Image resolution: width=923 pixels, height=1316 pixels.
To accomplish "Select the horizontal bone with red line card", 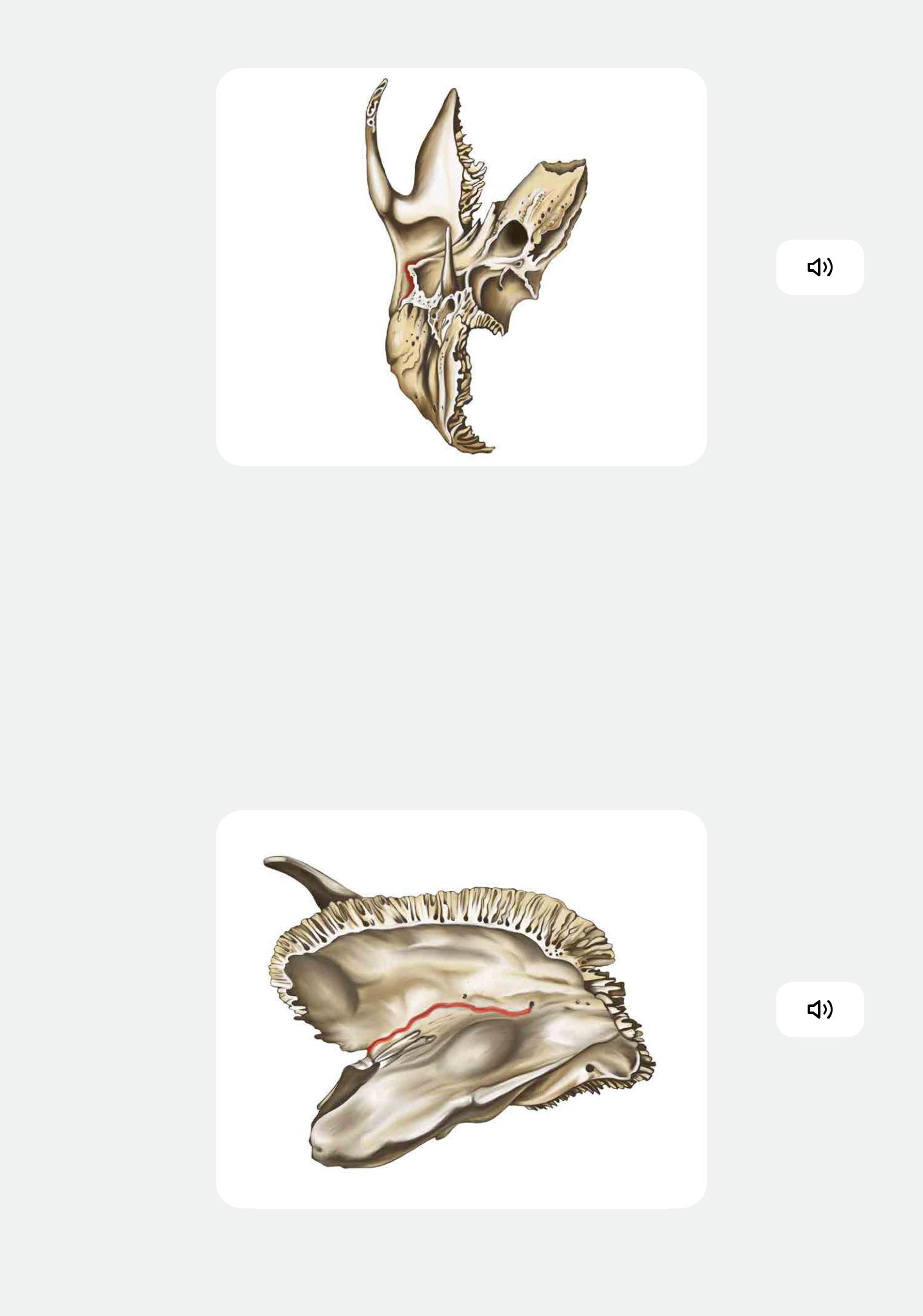I will [461, 1009].
